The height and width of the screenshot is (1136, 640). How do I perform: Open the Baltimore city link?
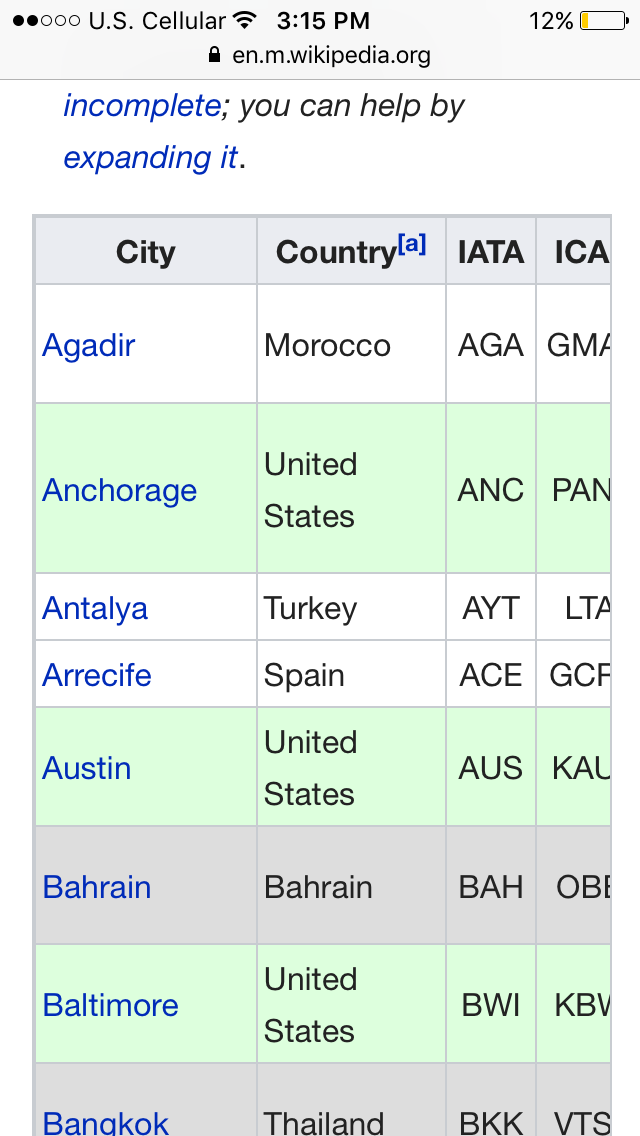click(110, 1005)
